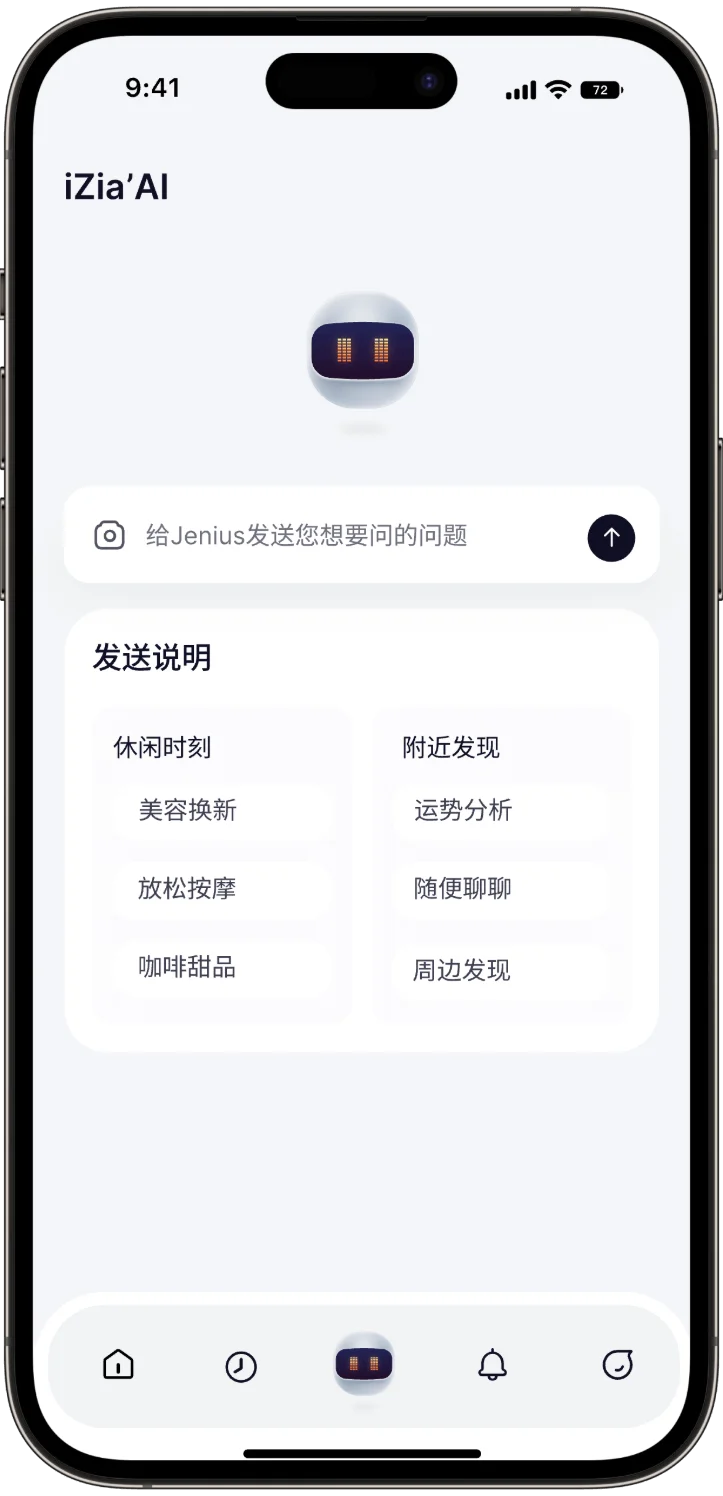This screenshot has height=1496, width=723.
Task: Switch to the home tab
Action: pos(118,1365)
